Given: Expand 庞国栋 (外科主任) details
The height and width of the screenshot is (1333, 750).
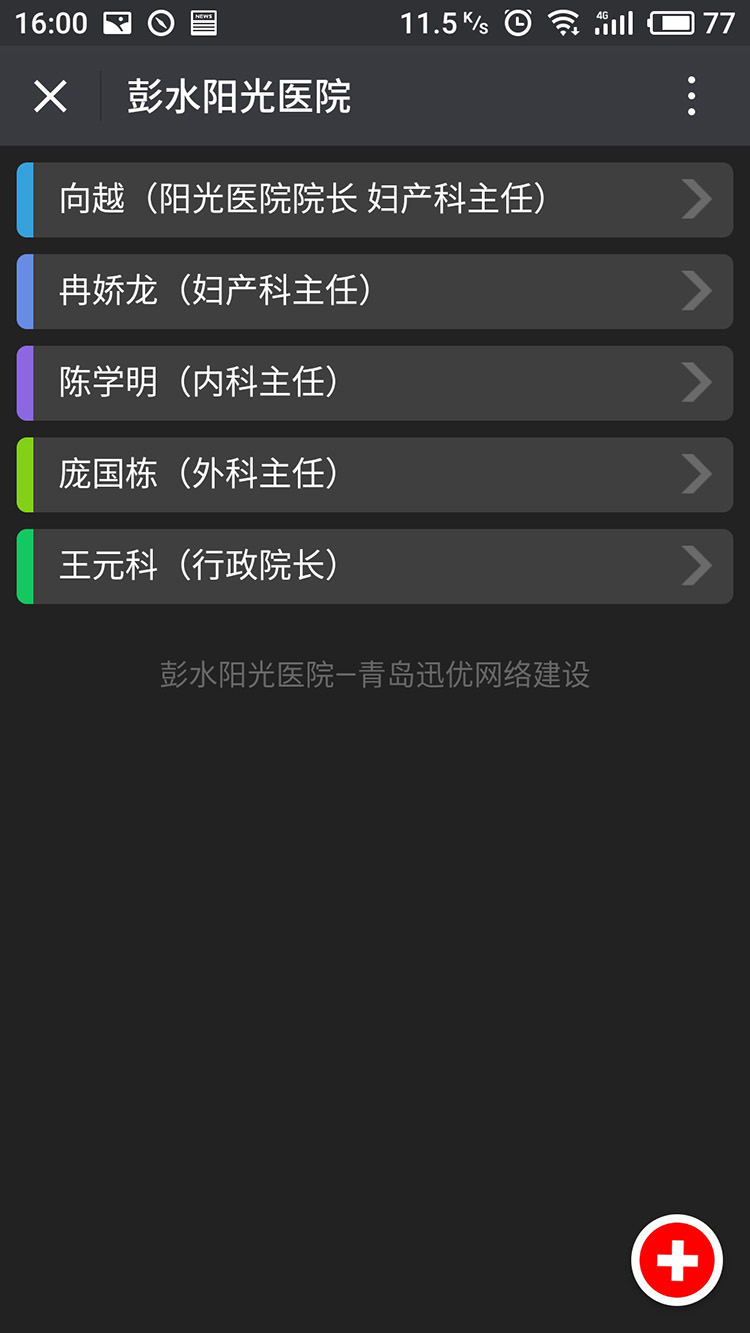Looking at the screenshot, I should pos(697,474).
